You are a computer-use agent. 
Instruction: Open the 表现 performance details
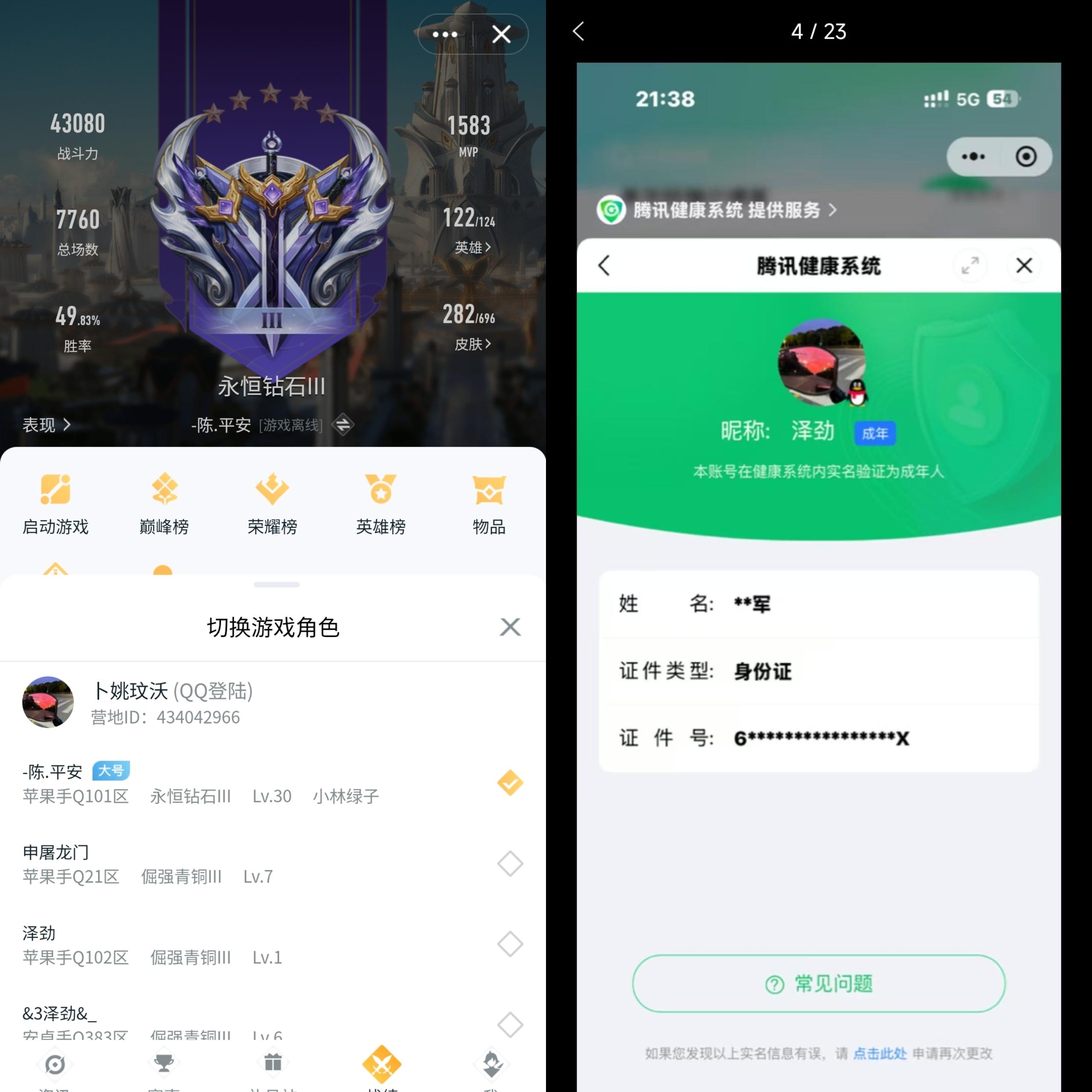[46, 424]
